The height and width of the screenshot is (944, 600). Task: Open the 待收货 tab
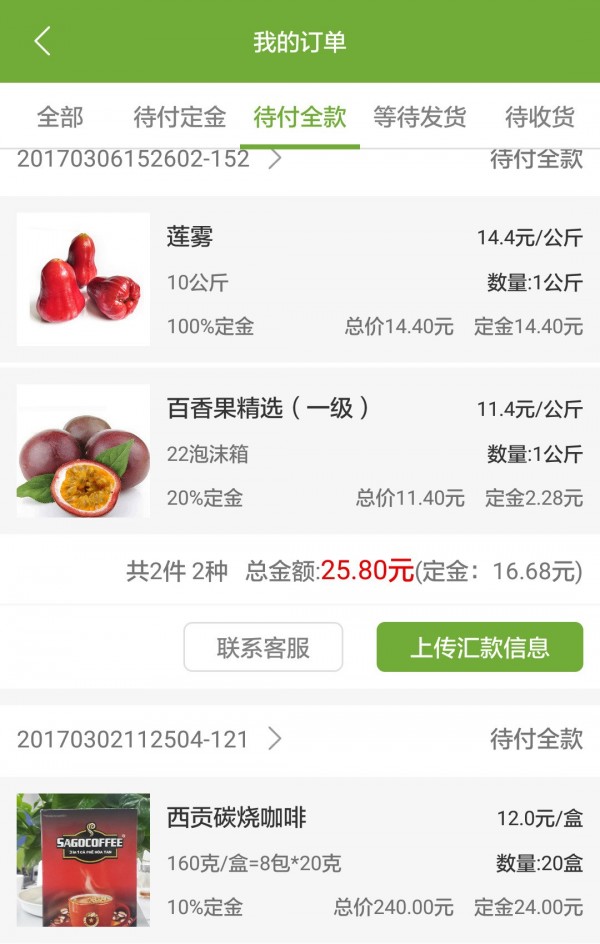540,117
